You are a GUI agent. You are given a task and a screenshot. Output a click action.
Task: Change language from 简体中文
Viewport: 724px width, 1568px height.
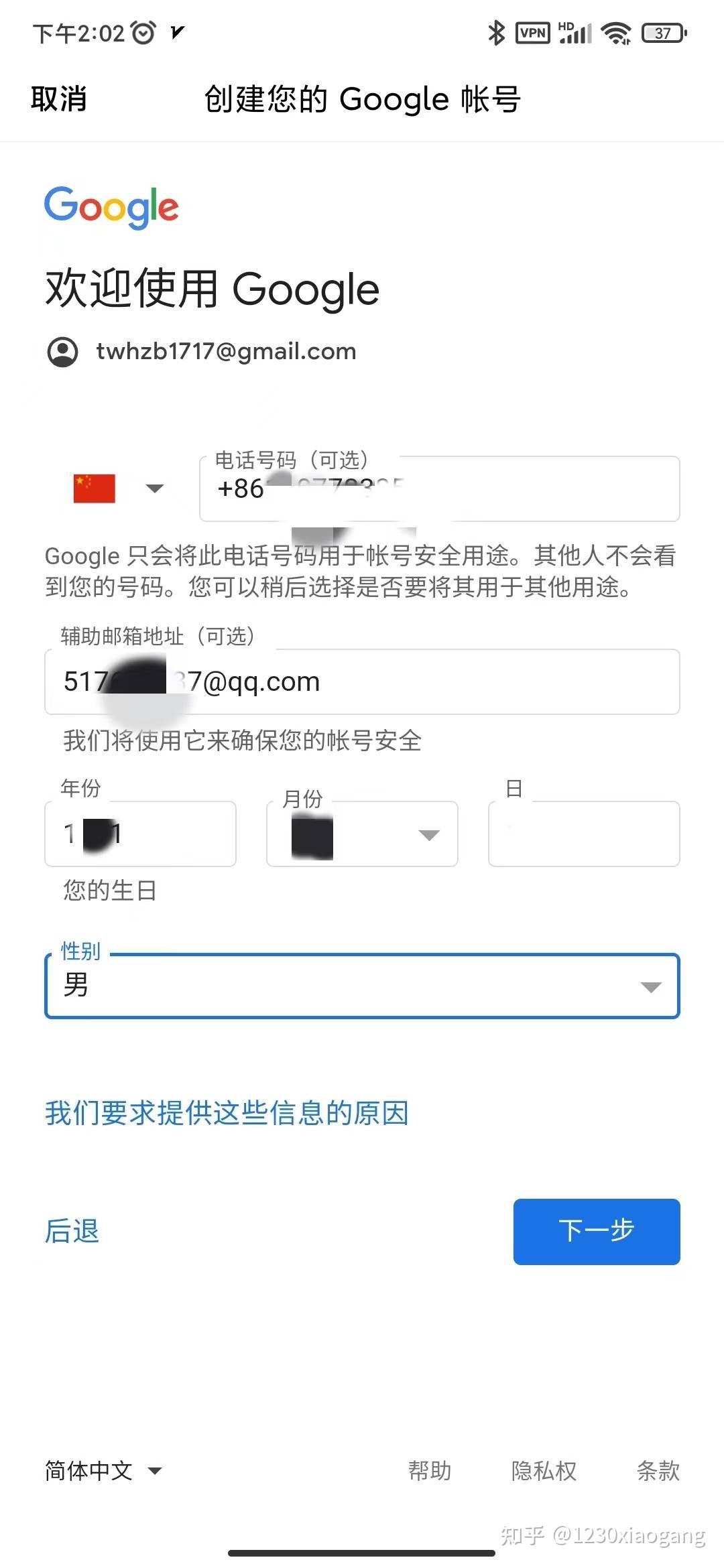pos(103,1471)
